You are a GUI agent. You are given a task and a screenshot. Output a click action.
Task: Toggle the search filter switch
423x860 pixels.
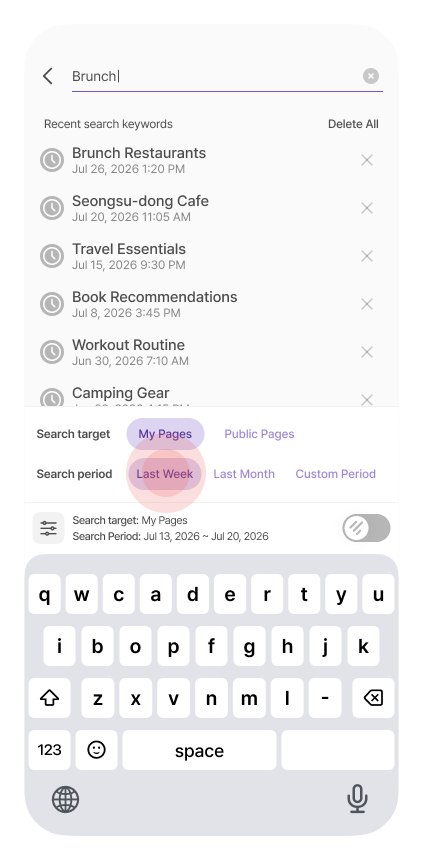tap(366, 528)
